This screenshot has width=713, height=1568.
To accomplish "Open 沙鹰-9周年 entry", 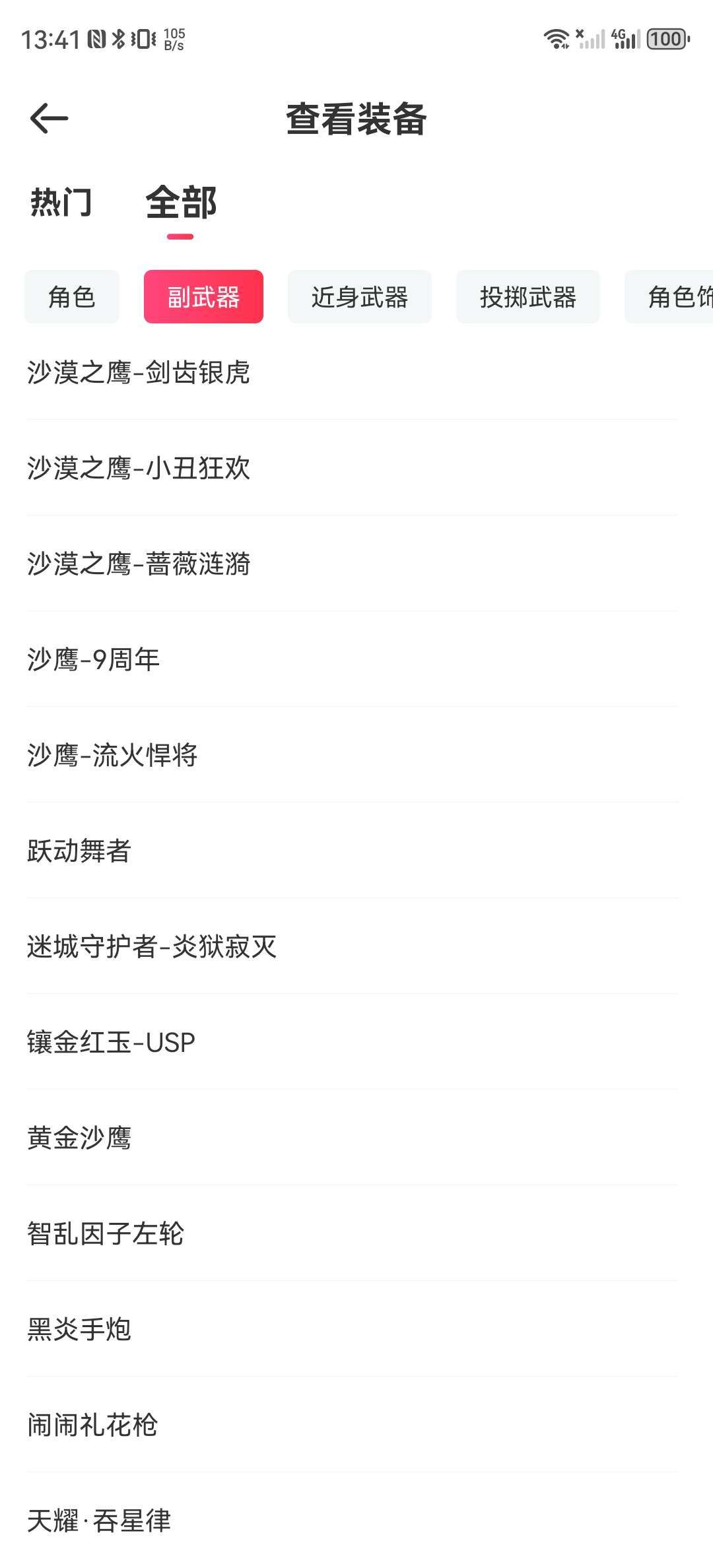I will (94, 660).
